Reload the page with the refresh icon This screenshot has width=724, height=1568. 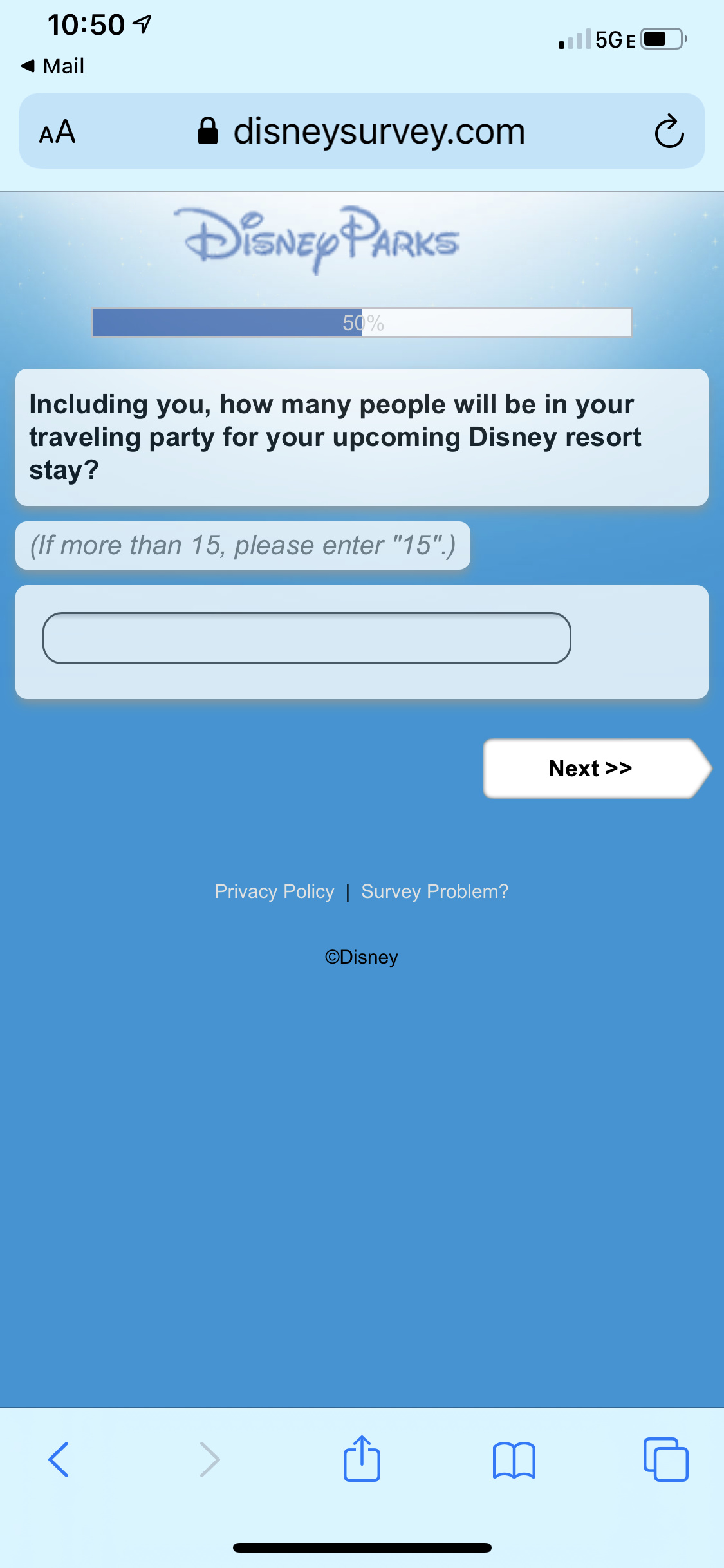[x=669, y=131]
